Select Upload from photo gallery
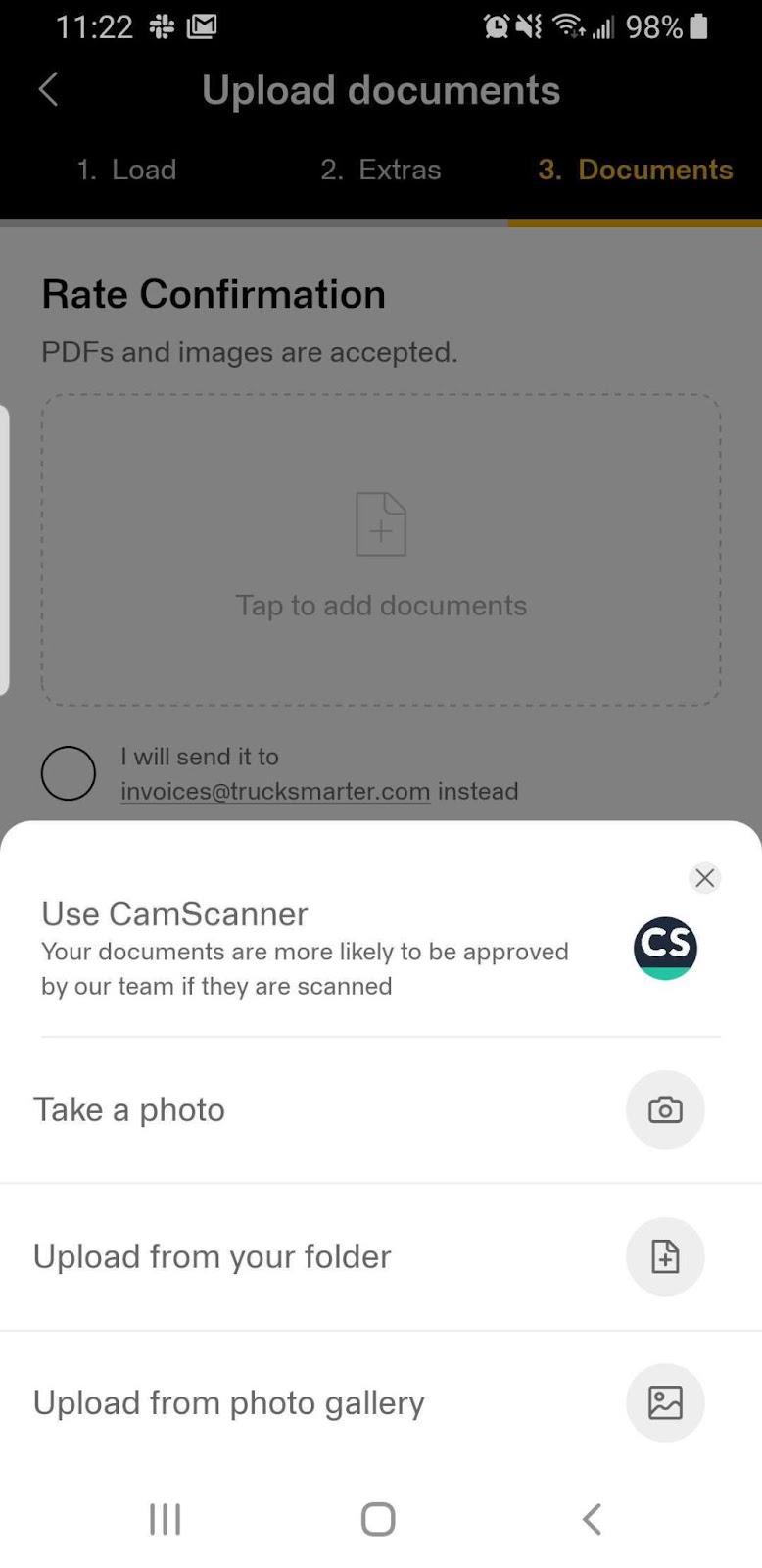The width and height of the screenshot is (762, 1568). pos(380,1402)
